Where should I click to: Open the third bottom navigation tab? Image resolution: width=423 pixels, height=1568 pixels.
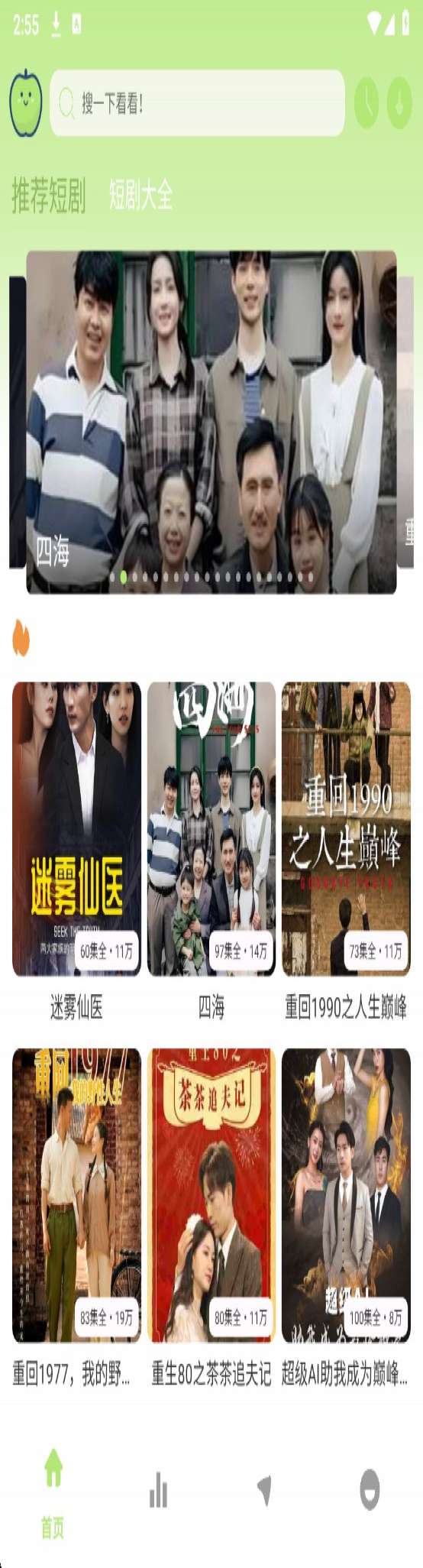(264, 1490)
